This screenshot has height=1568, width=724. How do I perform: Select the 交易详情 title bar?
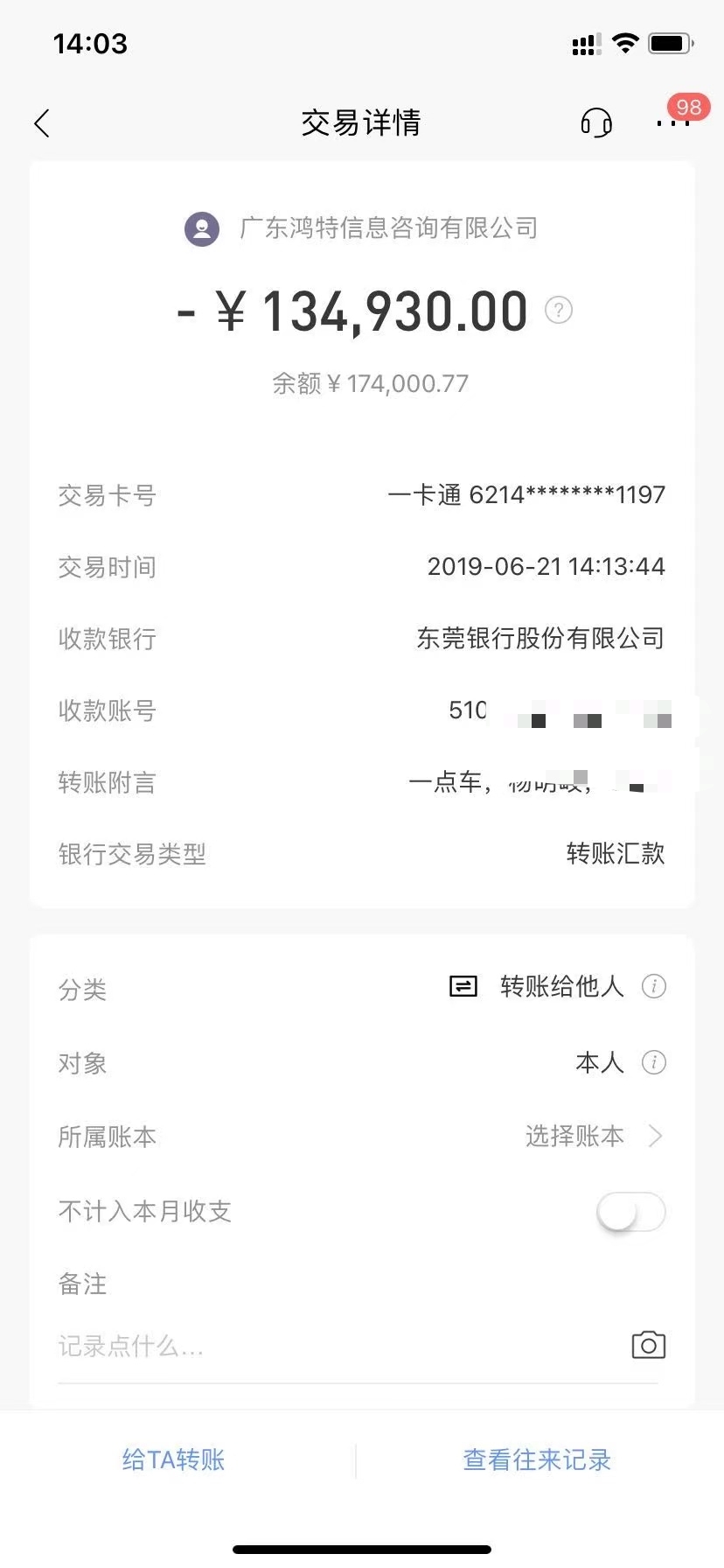click(x=361, y=123)
